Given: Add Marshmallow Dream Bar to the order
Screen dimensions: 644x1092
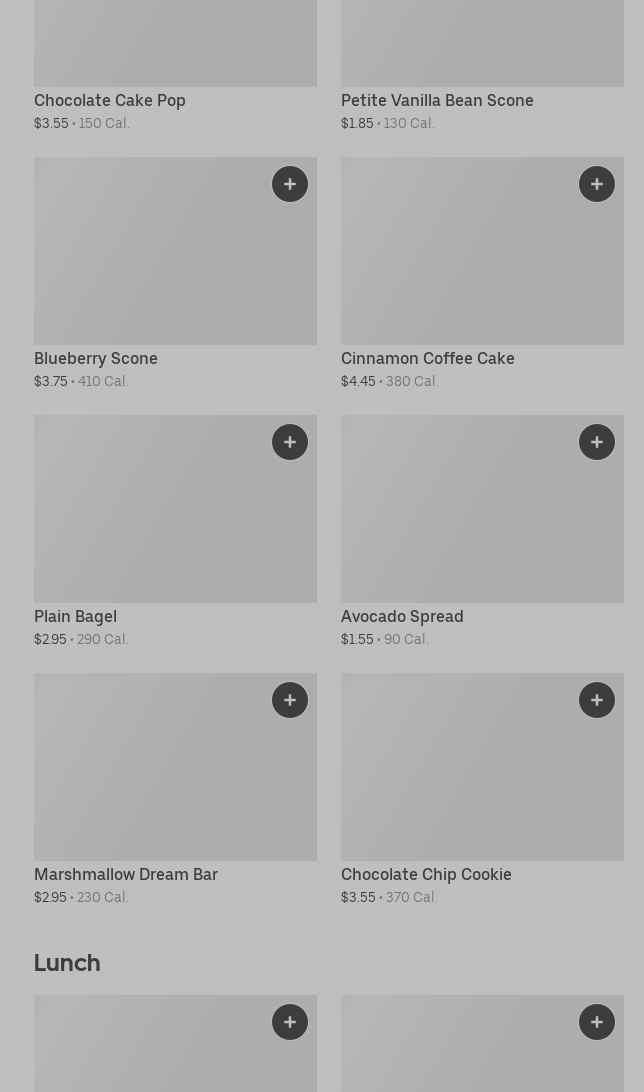Looking at the screenshot, I should tap(290, 700).
